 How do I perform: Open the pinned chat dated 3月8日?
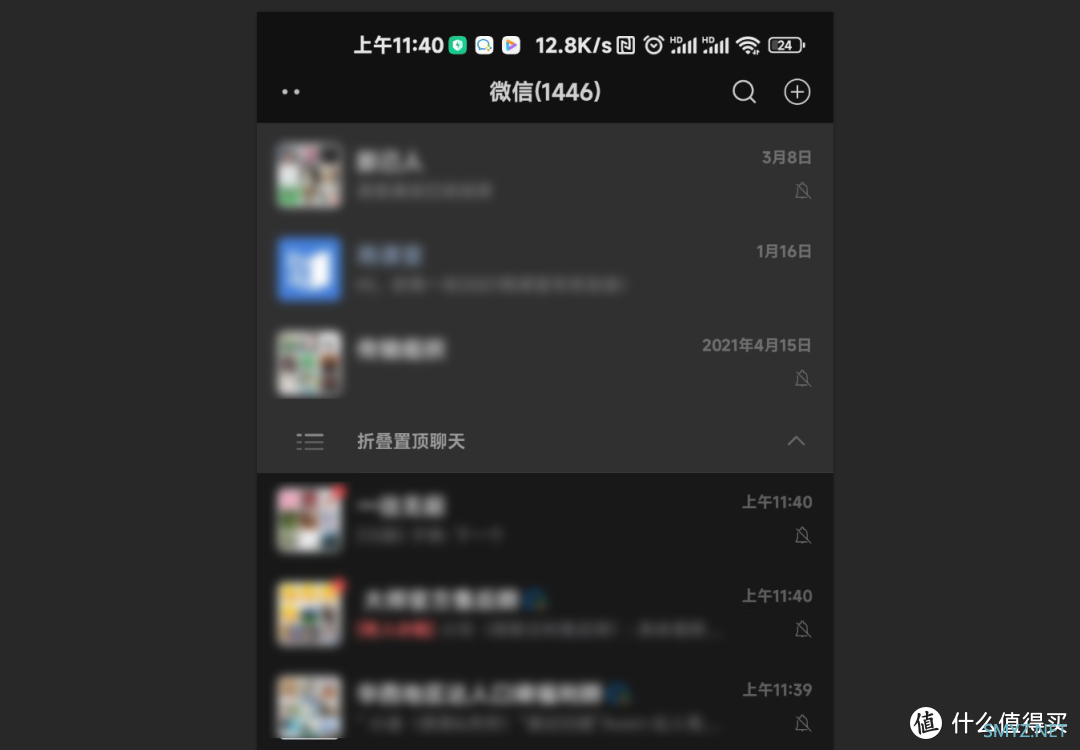[544, 174]
